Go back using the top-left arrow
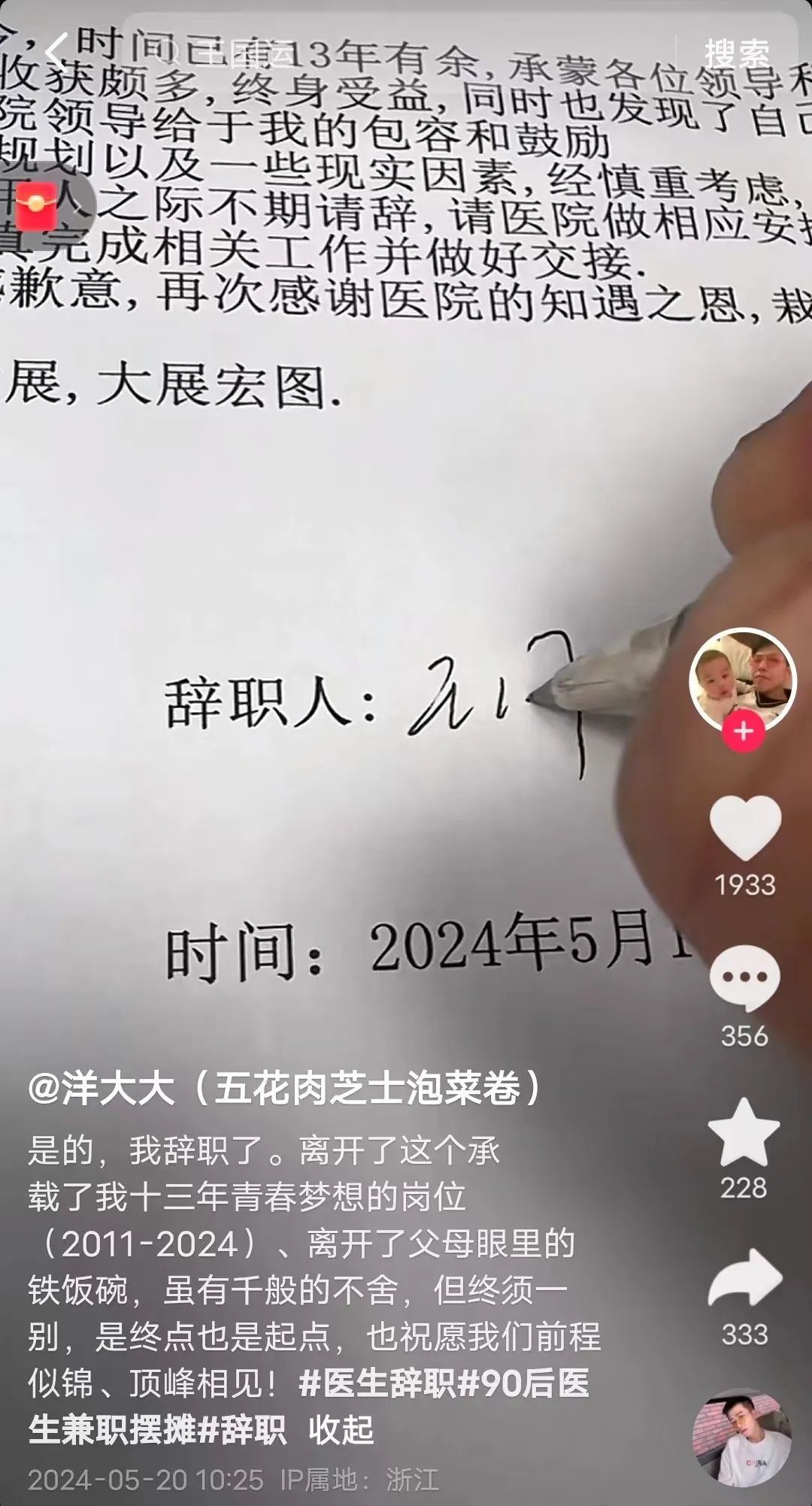812x1506 pixels. point(56,53)
